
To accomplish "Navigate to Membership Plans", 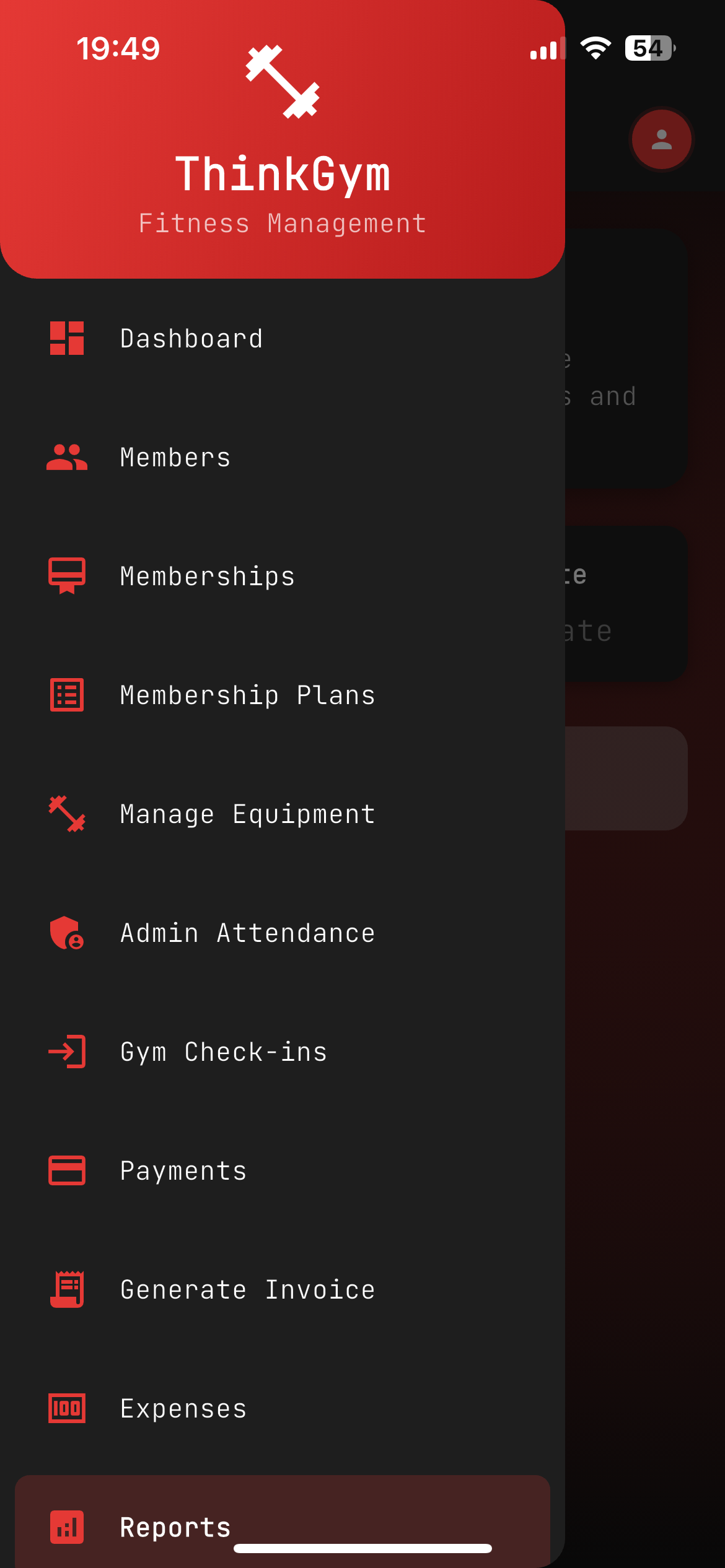I will pyautogui.click(x=247, y=694).
